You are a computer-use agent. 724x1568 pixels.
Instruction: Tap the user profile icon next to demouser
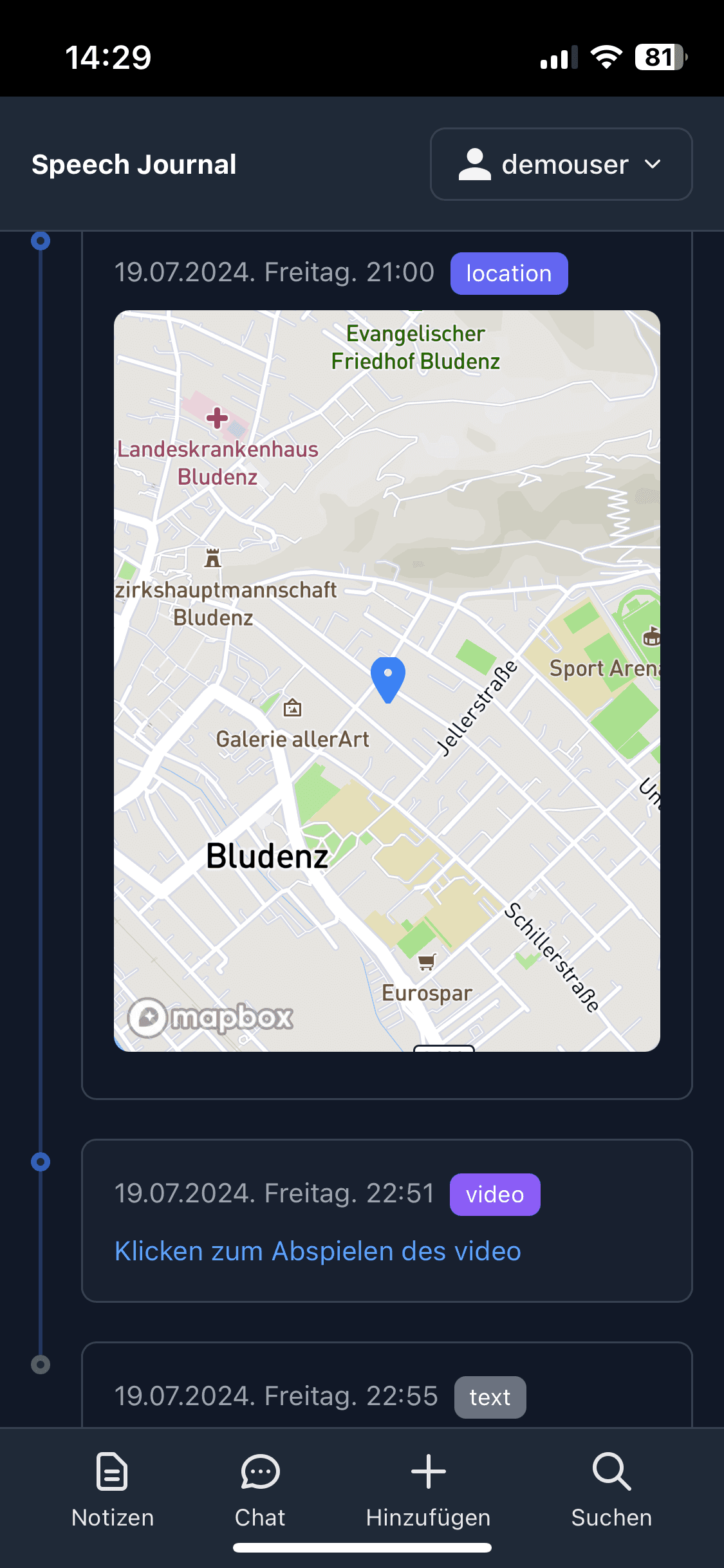click(474, 164)
